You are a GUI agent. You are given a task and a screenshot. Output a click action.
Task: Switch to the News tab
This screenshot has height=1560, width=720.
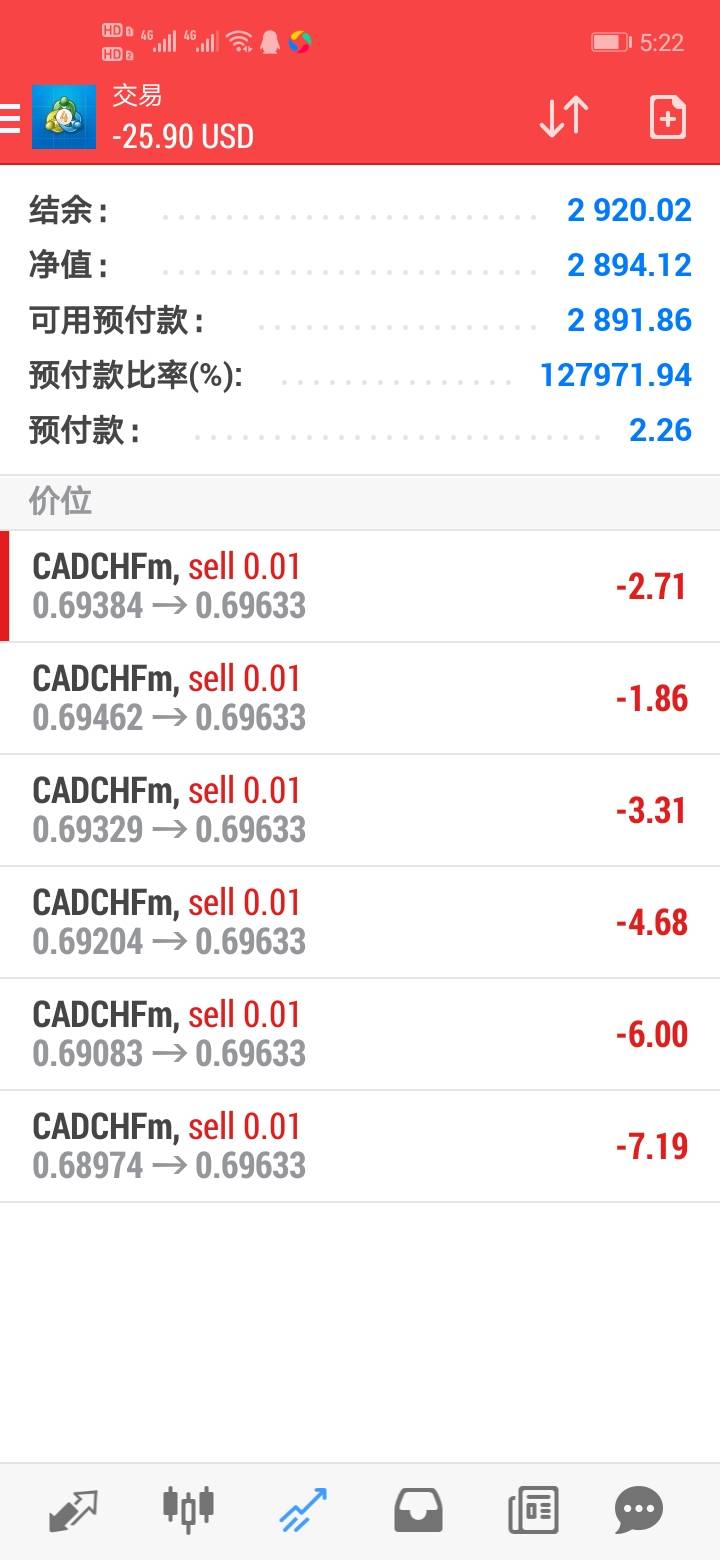pyautogui.click(x=533, y=1511)
